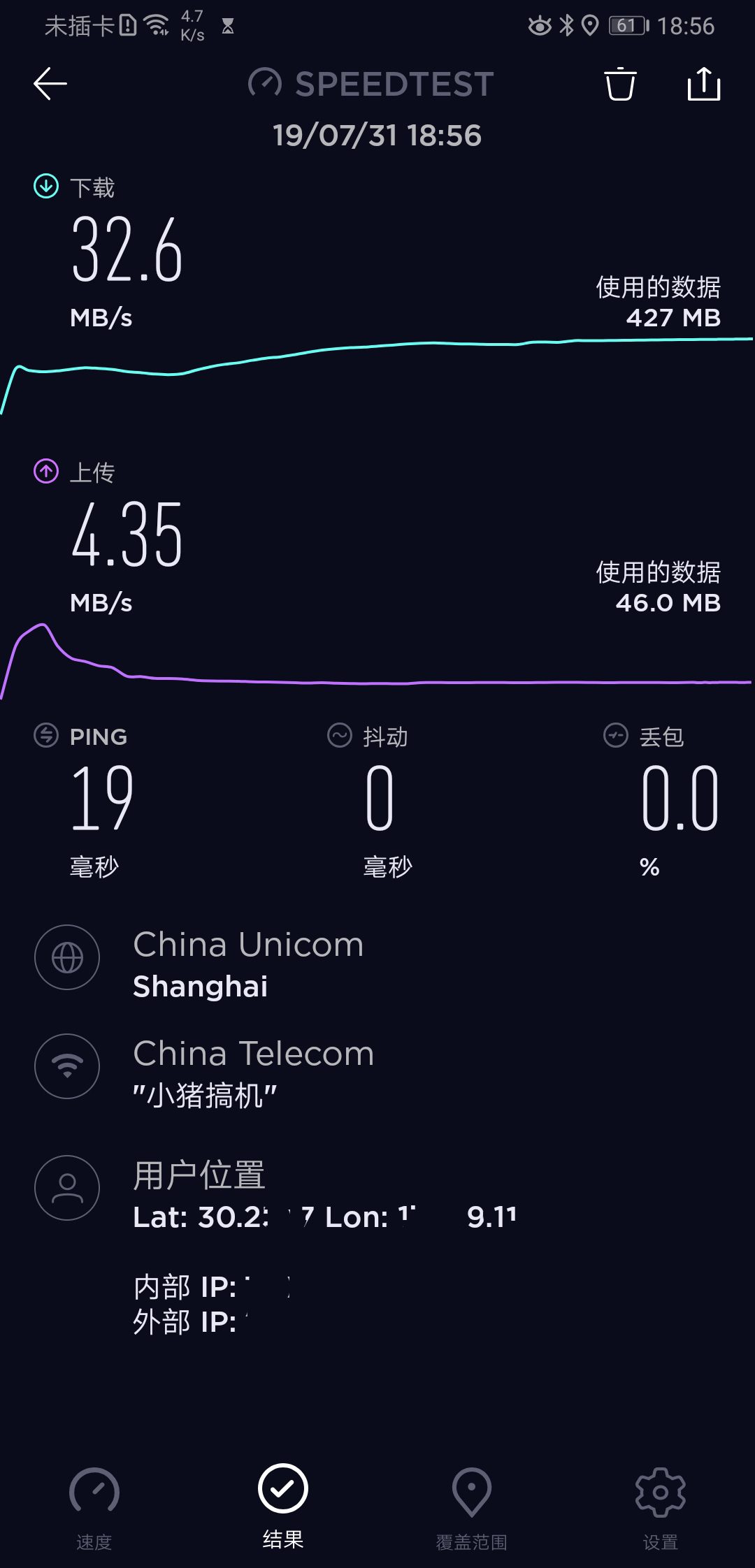Screen dimensions: 755x1568
Task: Tap the 丢包 packet loss icon
Action: pos(615,736)
